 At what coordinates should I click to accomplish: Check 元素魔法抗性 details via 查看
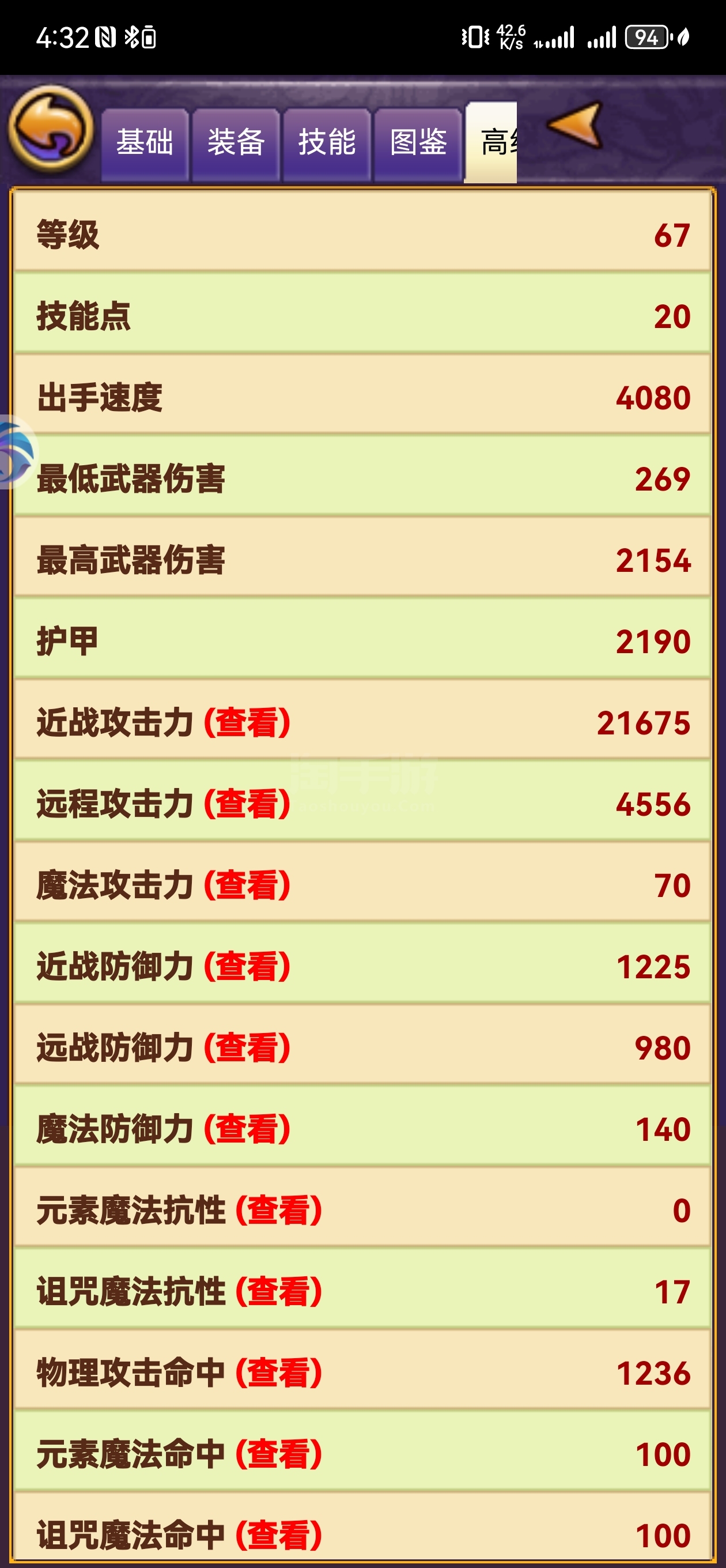[279, 1210]
